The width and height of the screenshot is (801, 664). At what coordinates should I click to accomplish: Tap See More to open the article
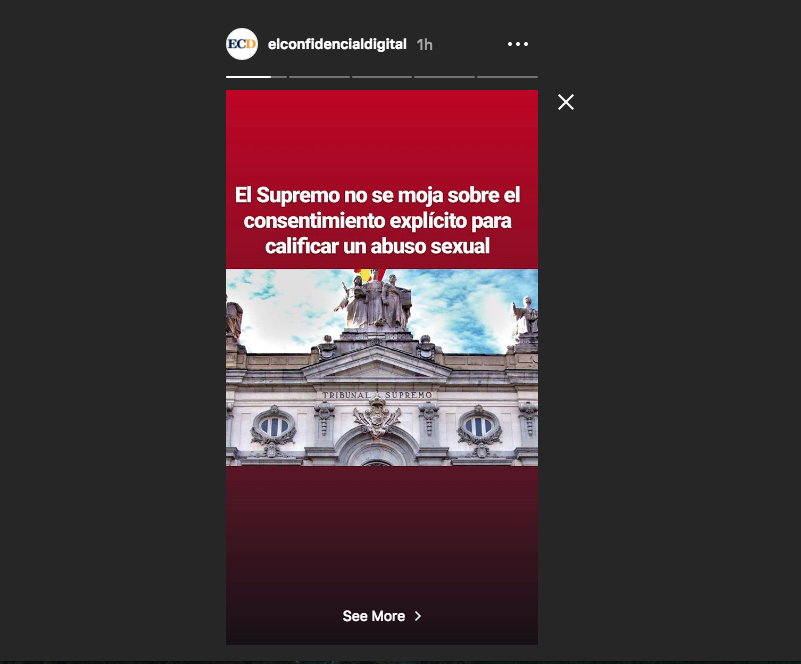click(381, 616)
